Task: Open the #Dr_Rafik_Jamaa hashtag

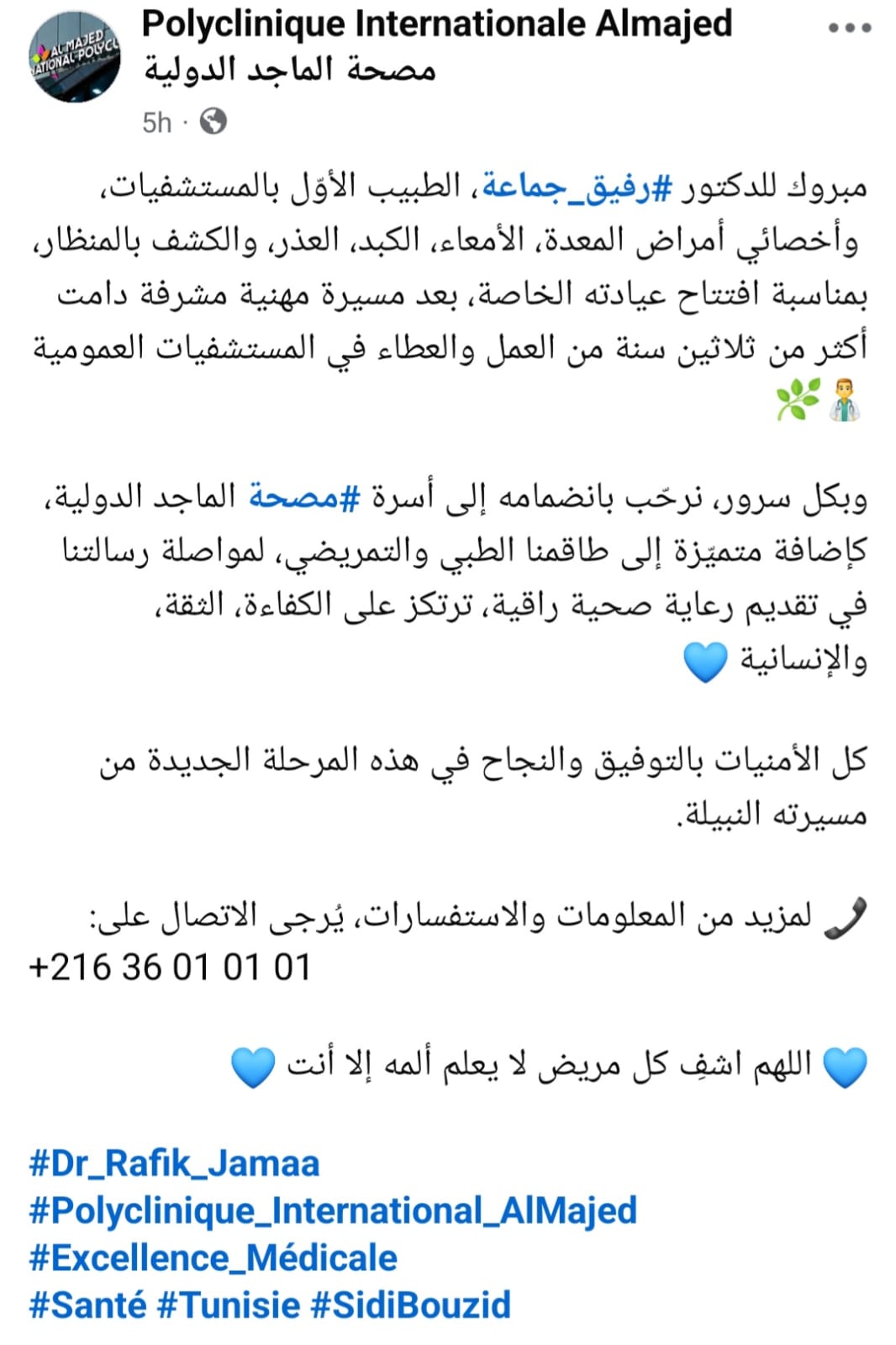Action: tap(174, 1164)
